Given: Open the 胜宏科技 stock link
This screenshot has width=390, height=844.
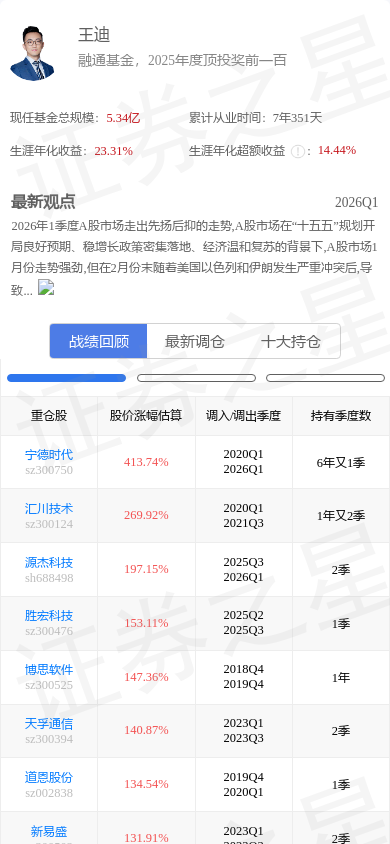Looking at the screenshot, I should point(48,616).
